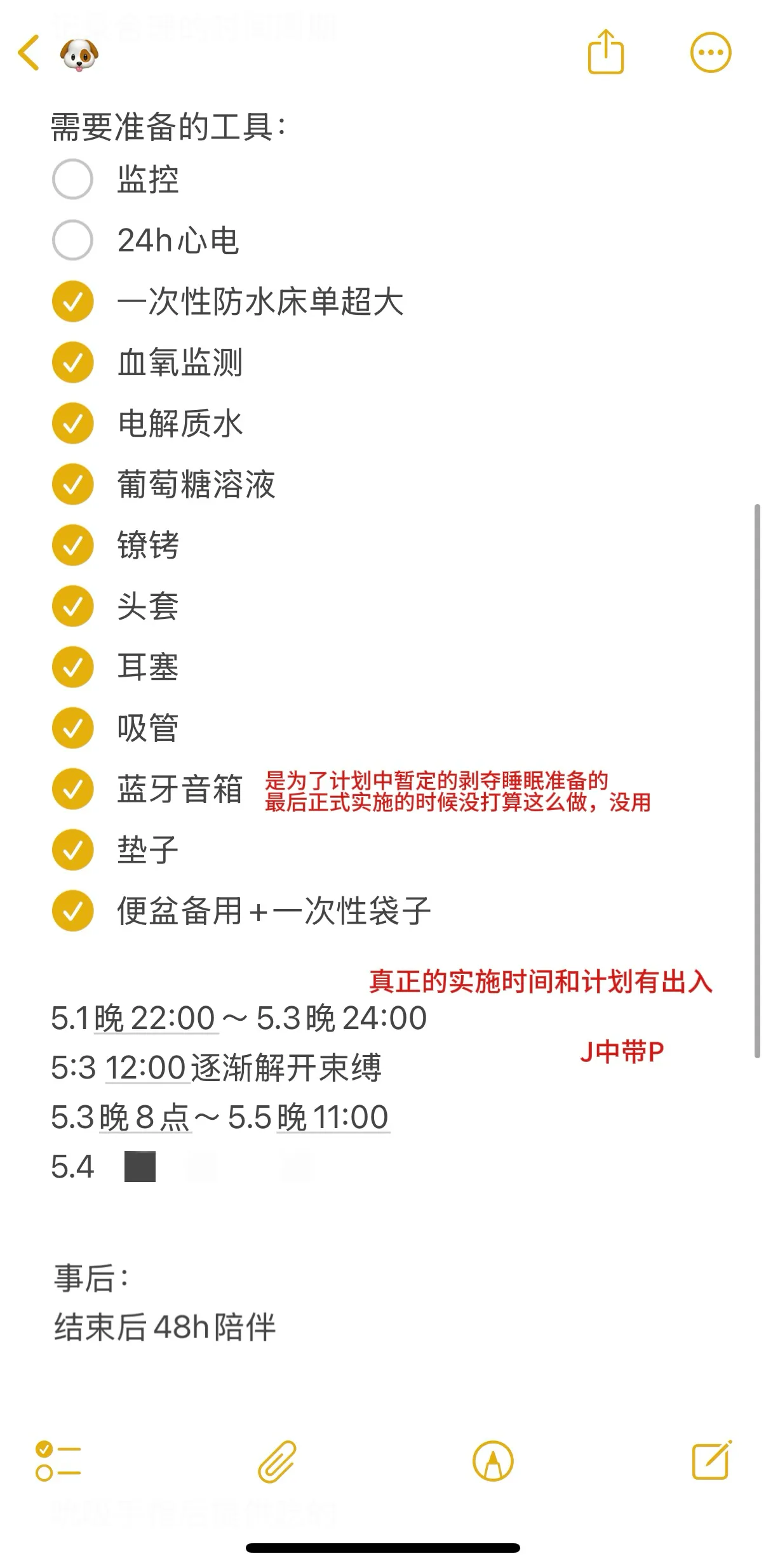Uncheck 便盆备用+一次性袋子

coord(73,910)
